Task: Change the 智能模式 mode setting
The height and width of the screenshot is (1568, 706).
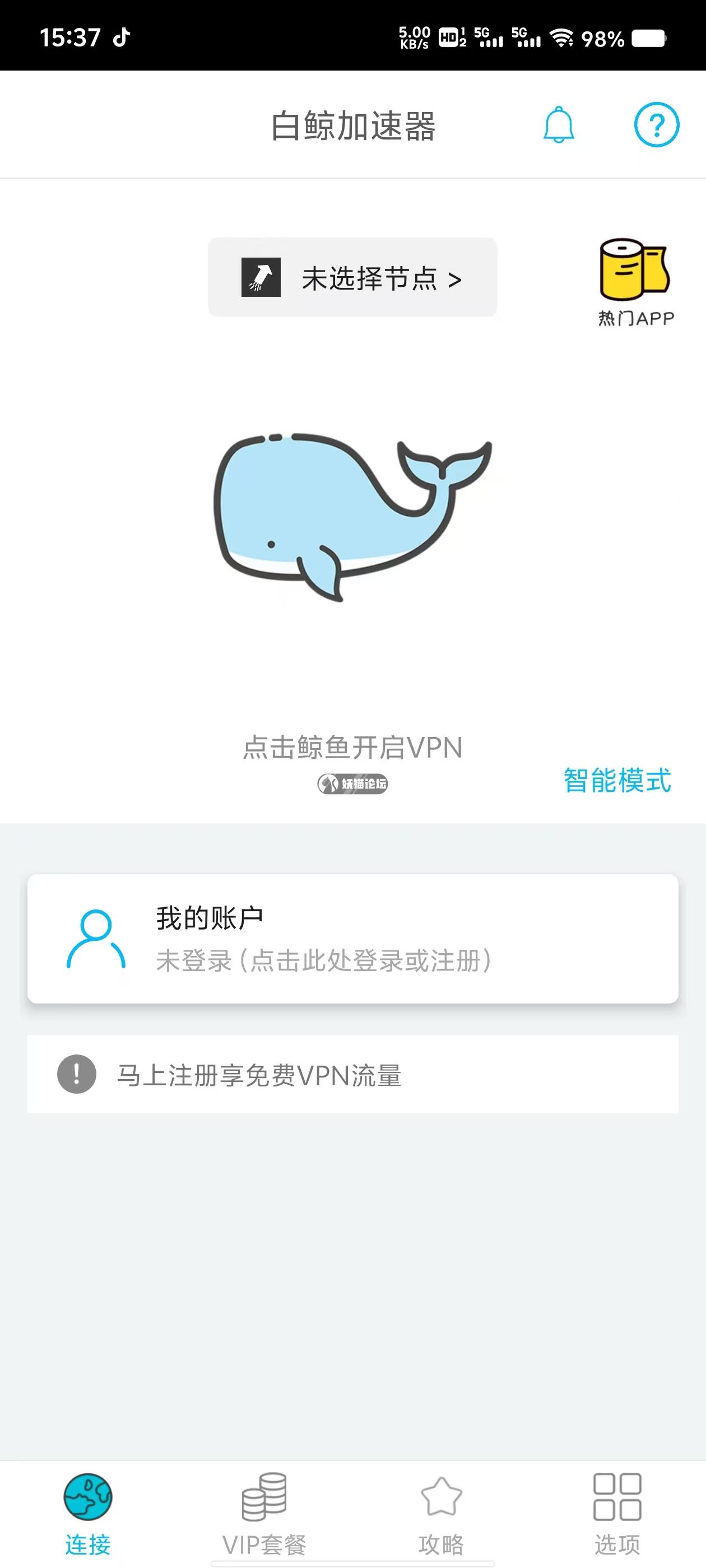Action: point(616,780)
